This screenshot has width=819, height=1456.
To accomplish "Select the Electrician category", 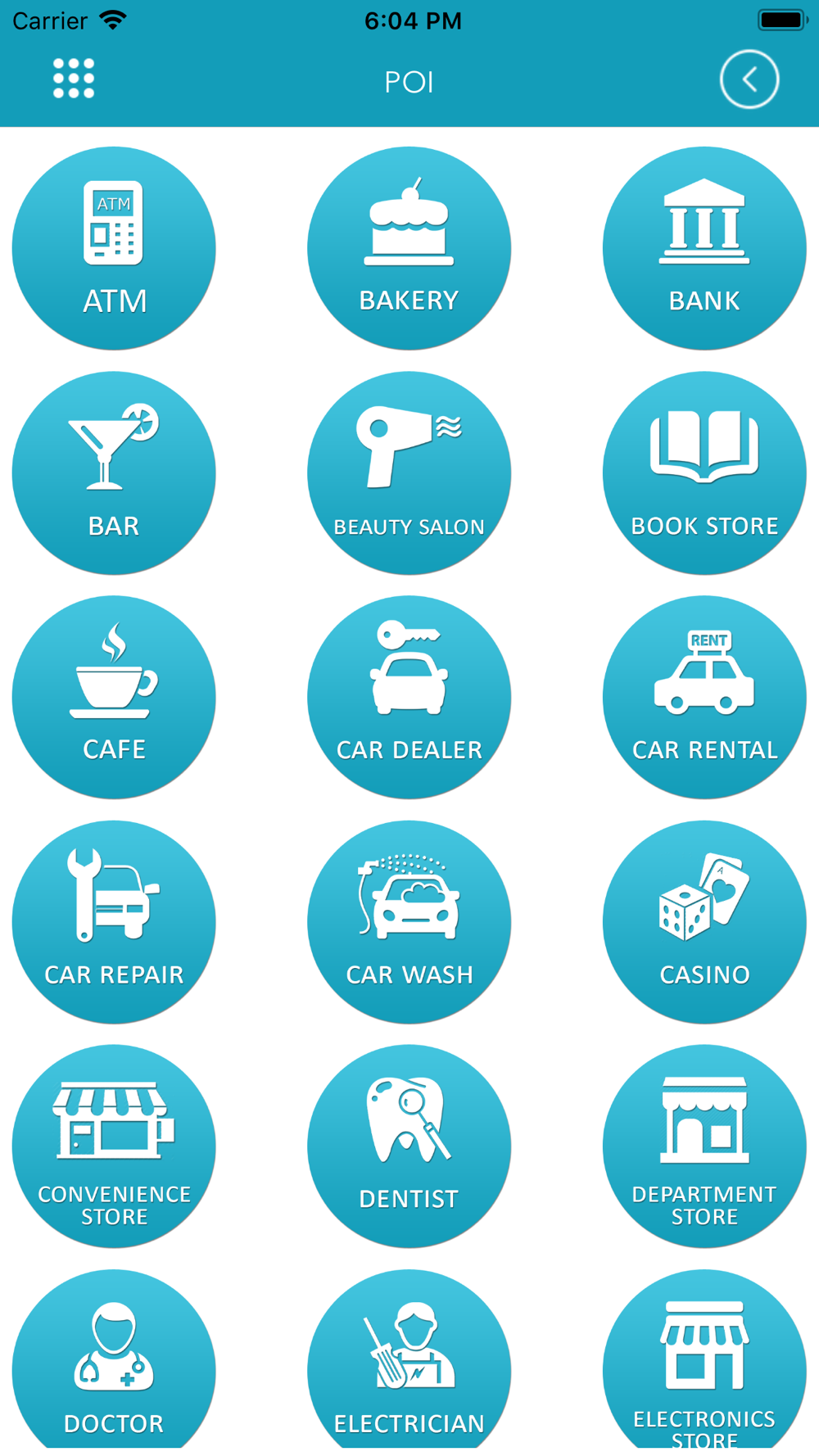I will click(409, 1362).
